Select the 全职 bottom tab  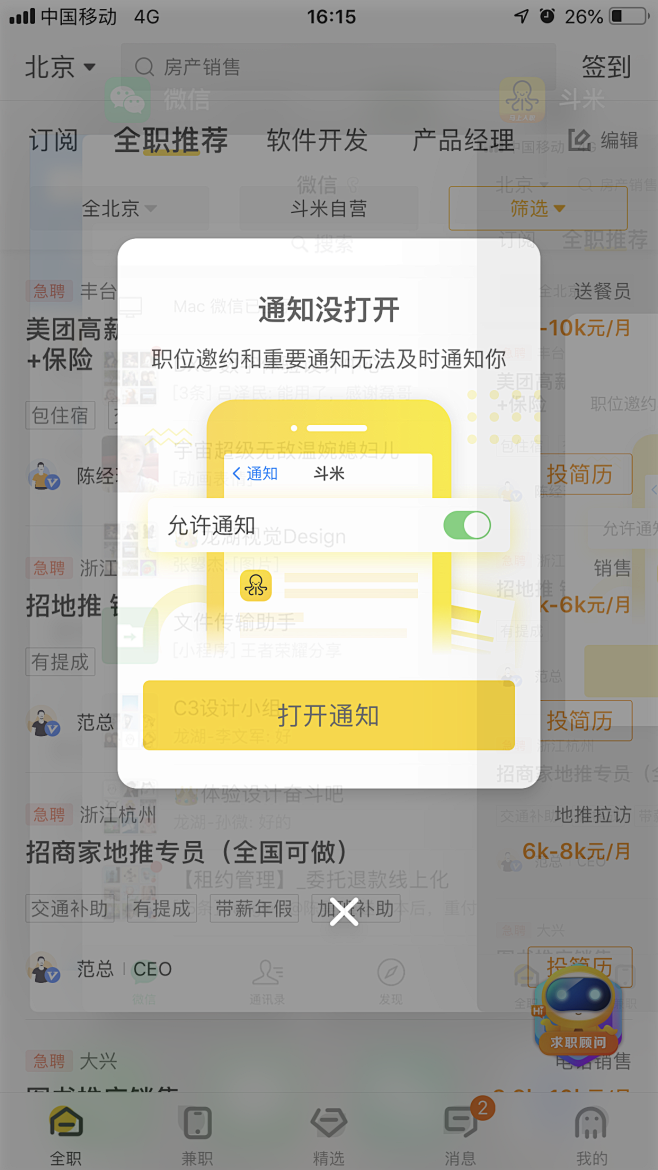pyautogui.click(x=66, y=1134)
